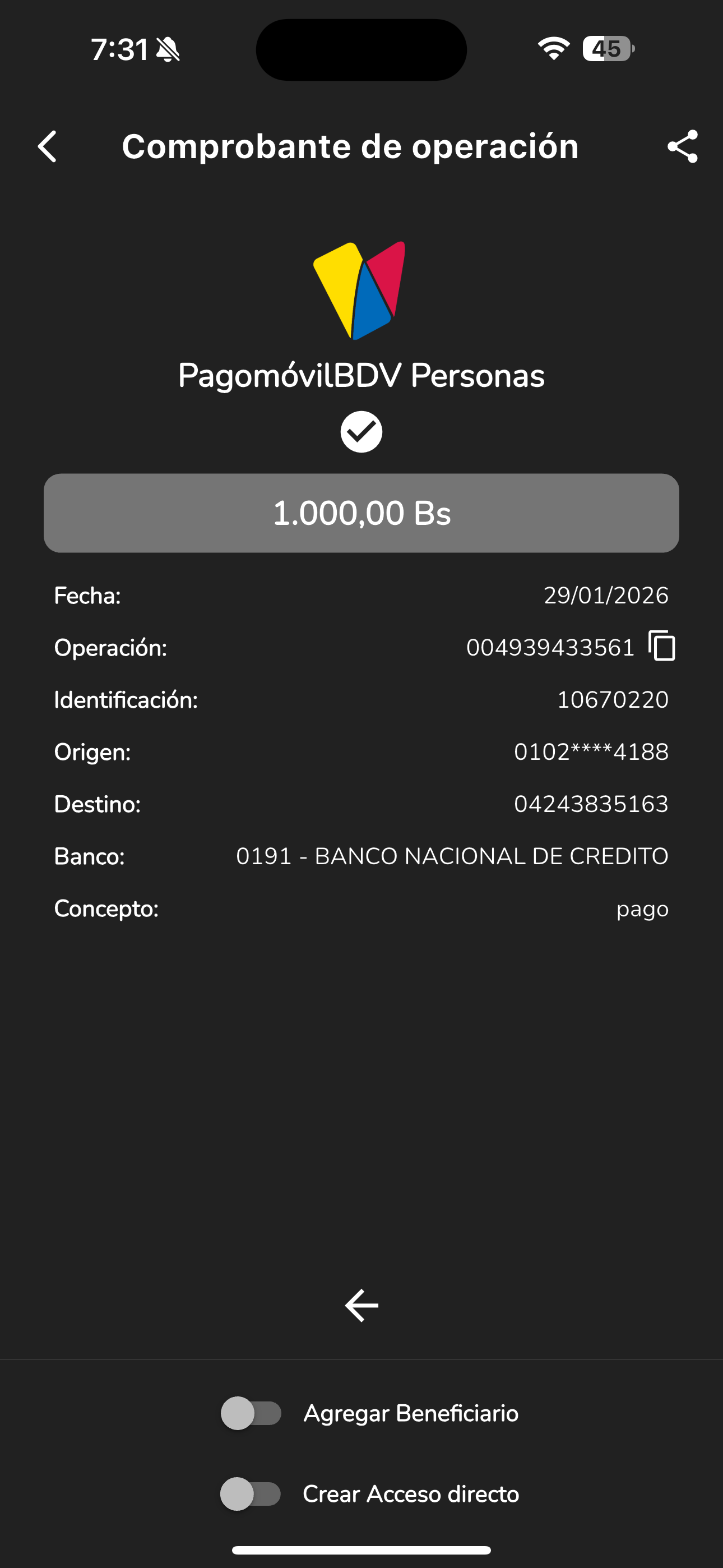Go back using the top-left chevron
Viewport: 723px width, 1568px height.
(48, 147)
